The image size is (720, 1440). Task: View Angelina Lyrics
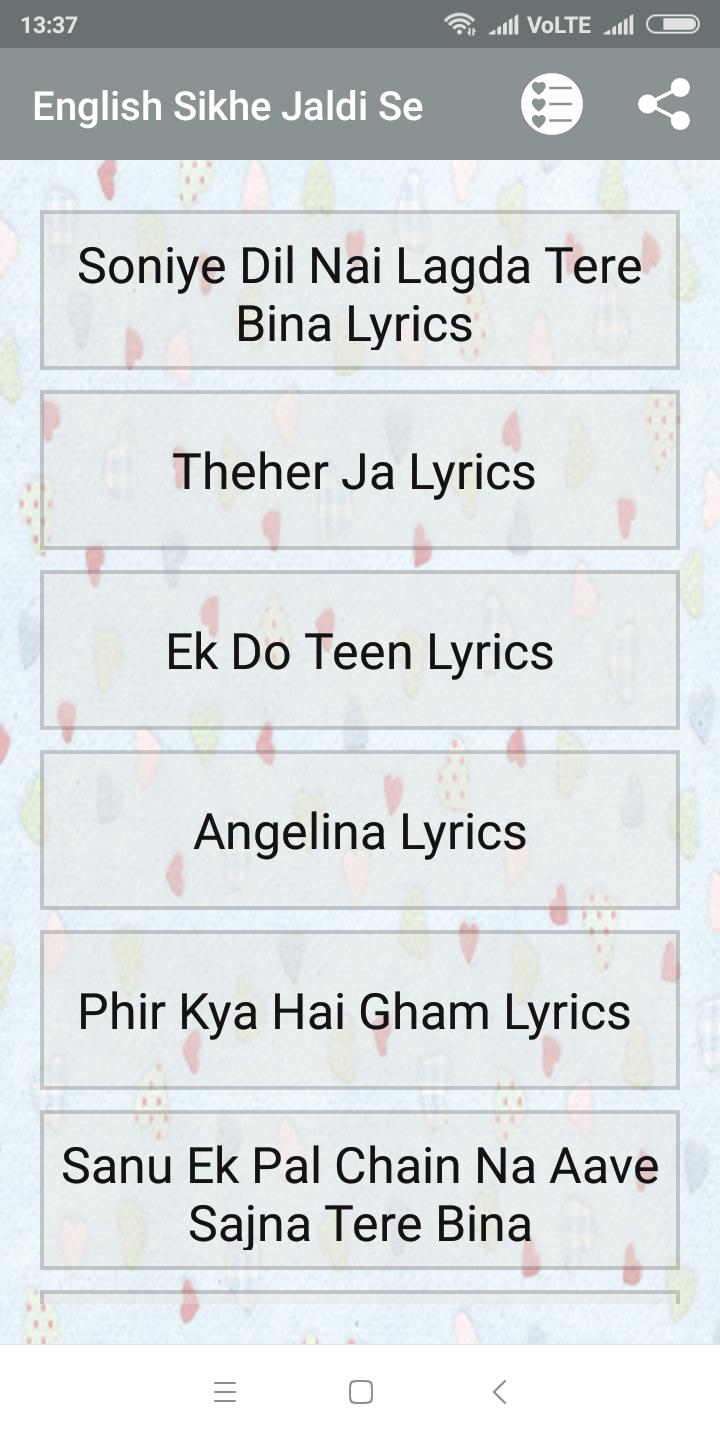(x=360, y=830)
